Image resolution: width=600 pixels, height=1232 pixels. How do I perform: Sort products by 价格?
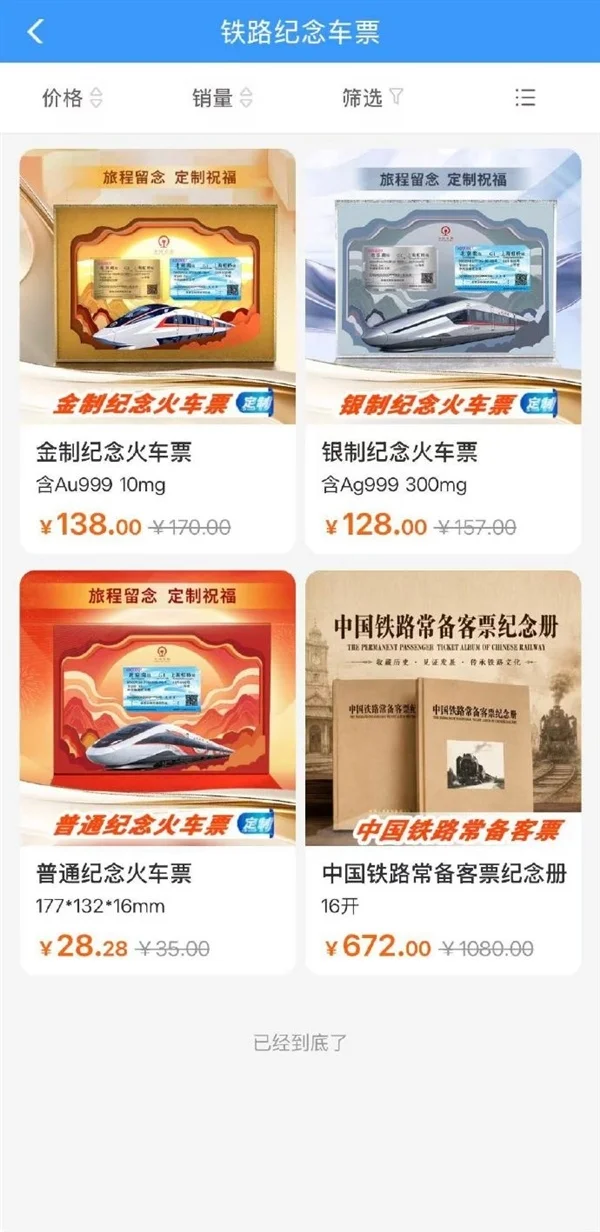(x=72, y=97)
